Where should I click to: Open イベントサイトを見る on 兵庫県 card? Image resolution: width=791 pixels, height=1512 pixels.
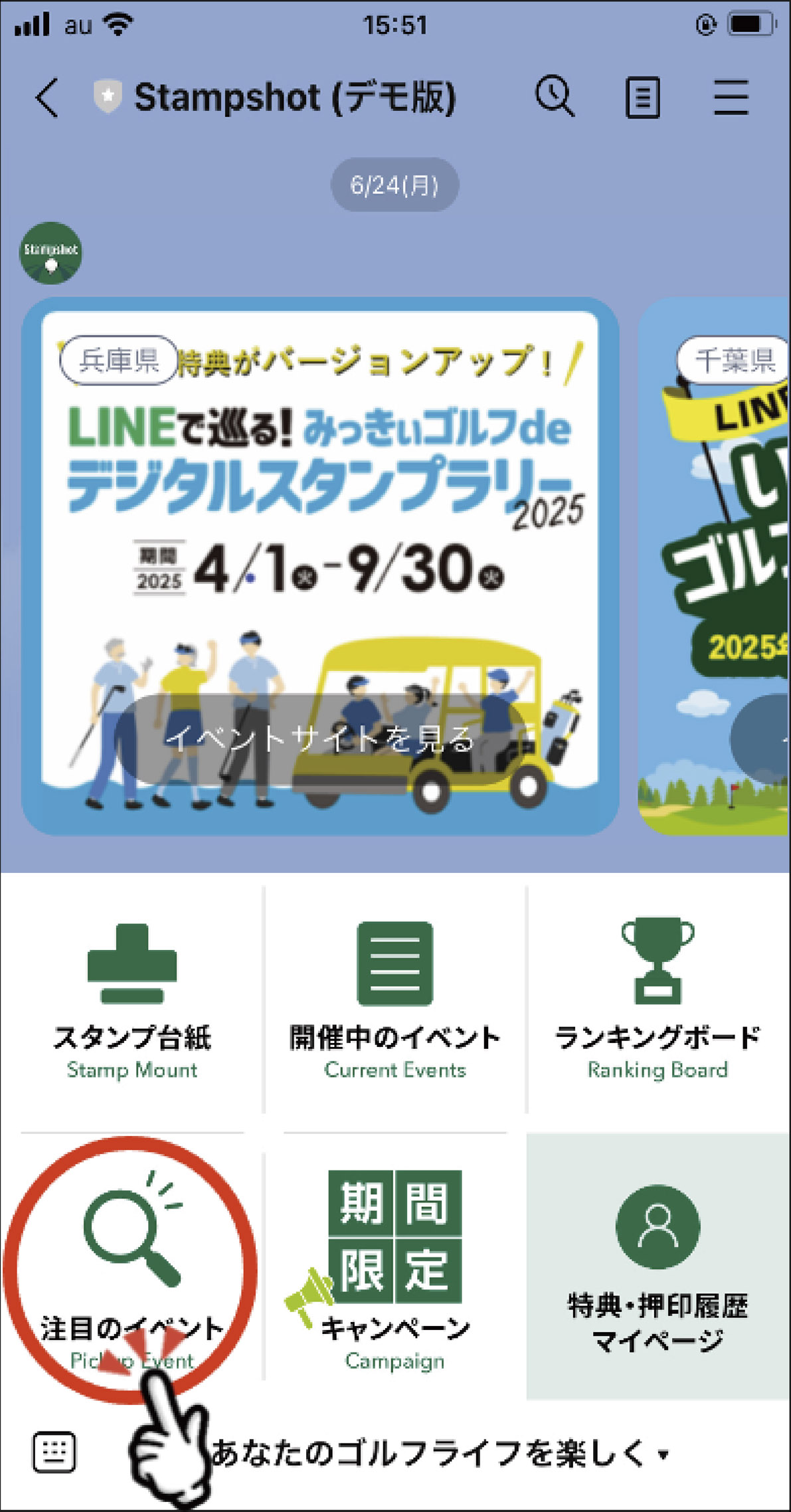click(x=320, y=739)
